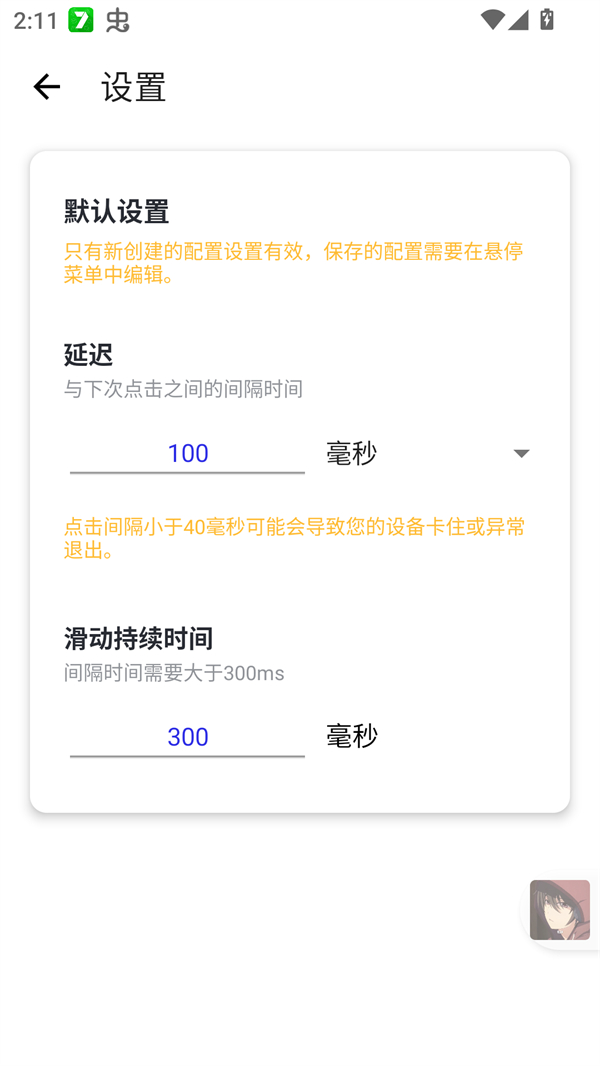Go back from the 设置 page
Image resolution: width=600 pixels, height=1066 pixels.
pos(47,87)
